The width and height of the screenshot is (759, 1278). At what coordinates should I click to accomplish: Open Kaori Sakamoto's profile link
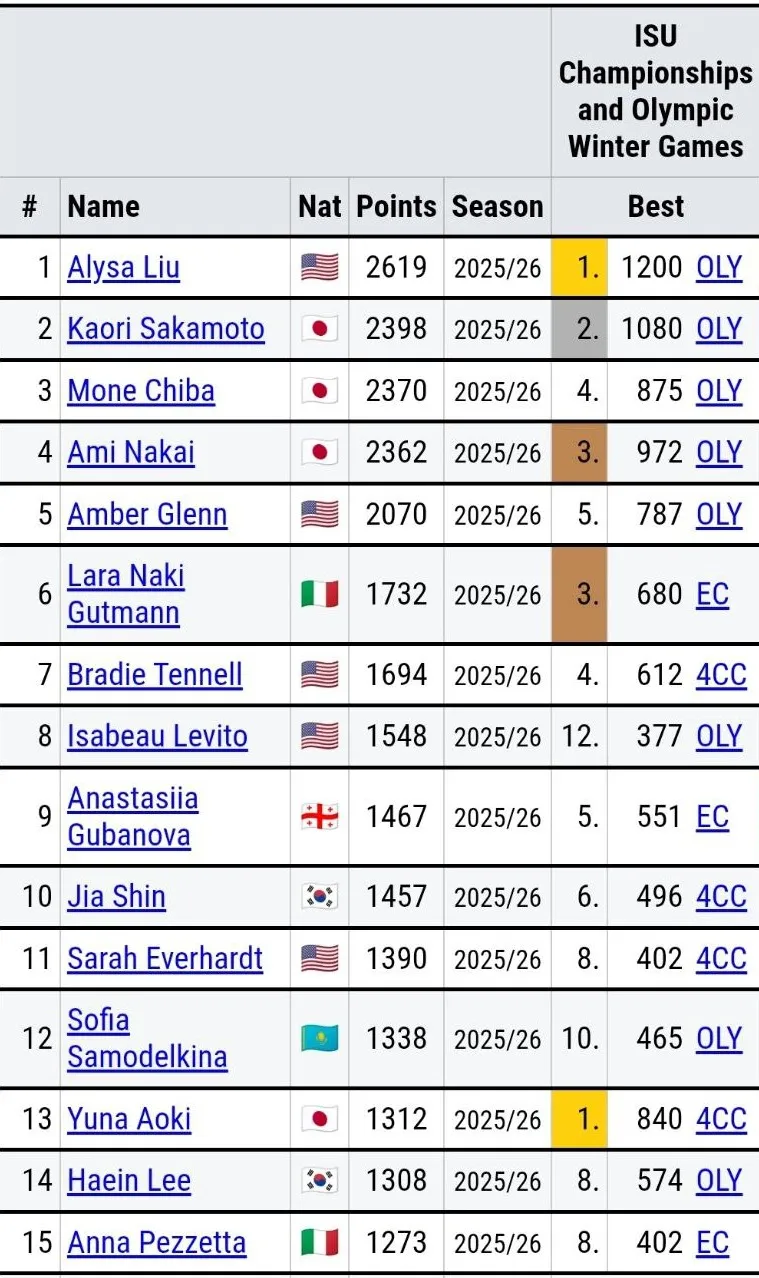click(165, 329)
